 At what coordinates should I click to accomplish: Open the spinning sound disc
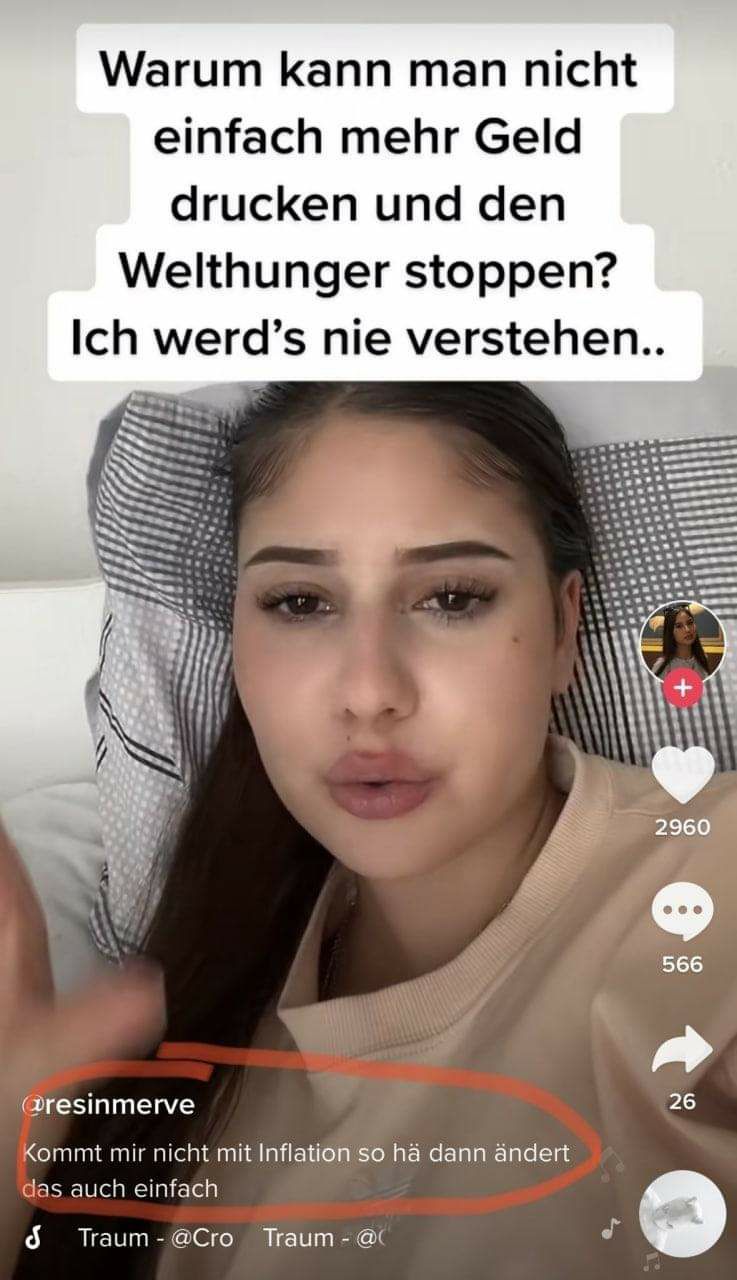[682, 1213]
